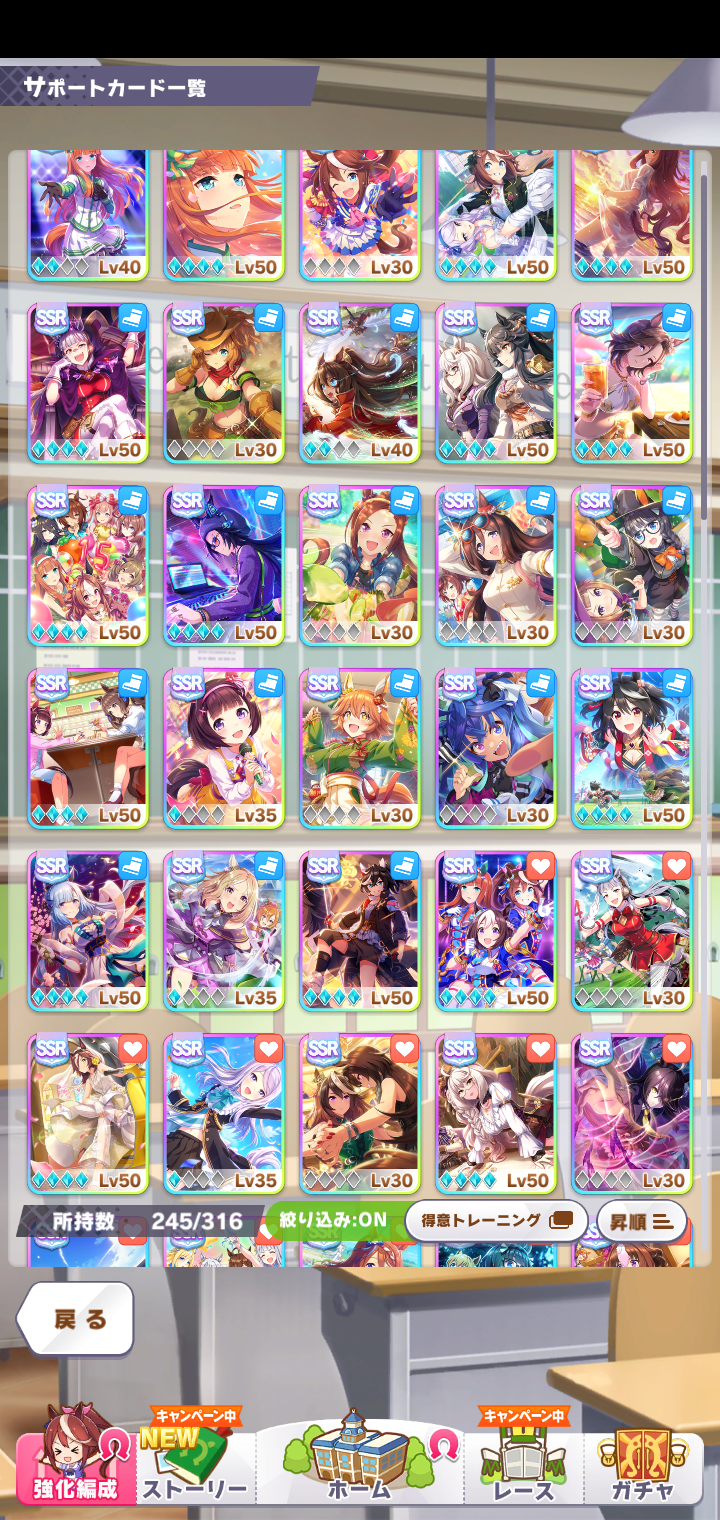Viewport: 720px width, 1520px height.
Task: Open the SSR group celebration card Lv50
Action: 88,566
